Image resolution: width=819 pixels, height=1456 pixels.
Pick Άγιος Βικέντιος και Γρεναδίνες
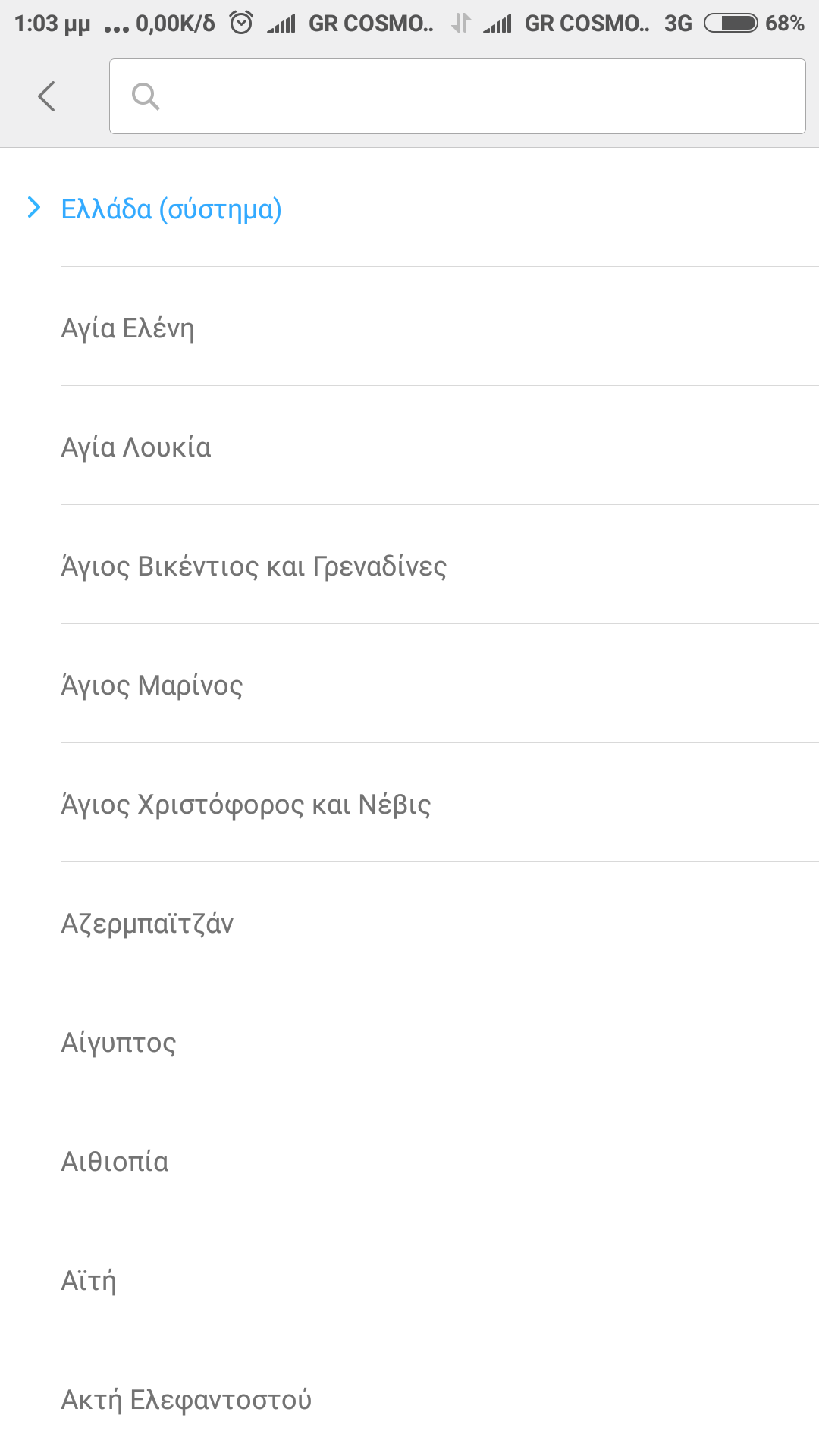pos(254,566)
